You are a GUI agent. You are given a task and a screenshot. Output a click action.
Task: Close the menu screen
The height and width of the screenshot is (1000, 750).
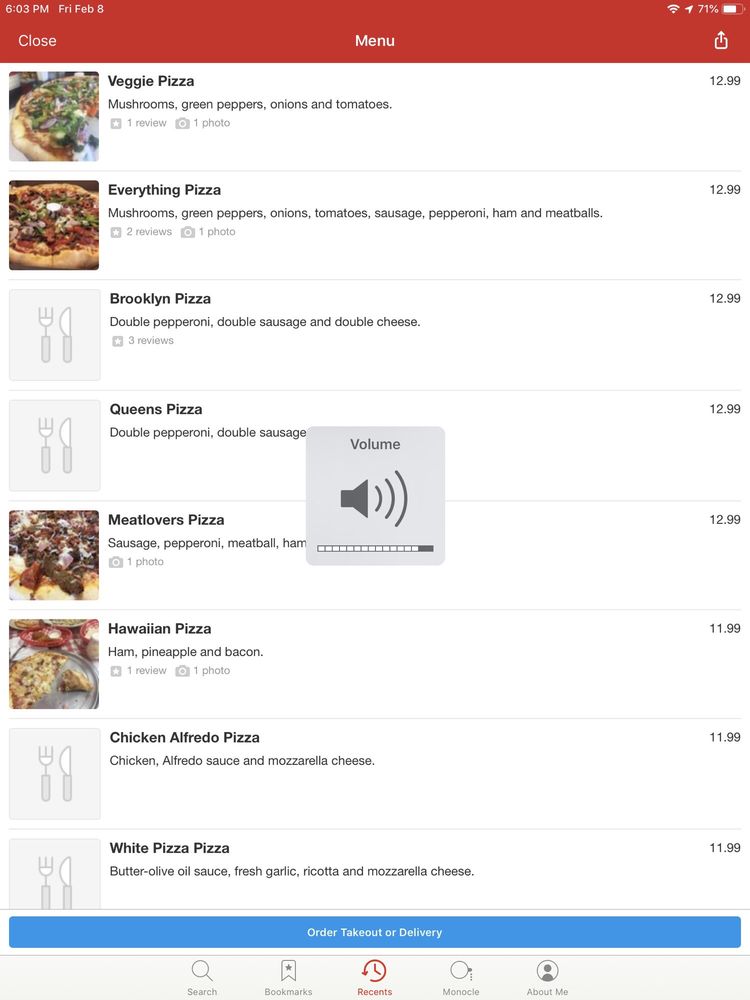click(x=37, y=41)
